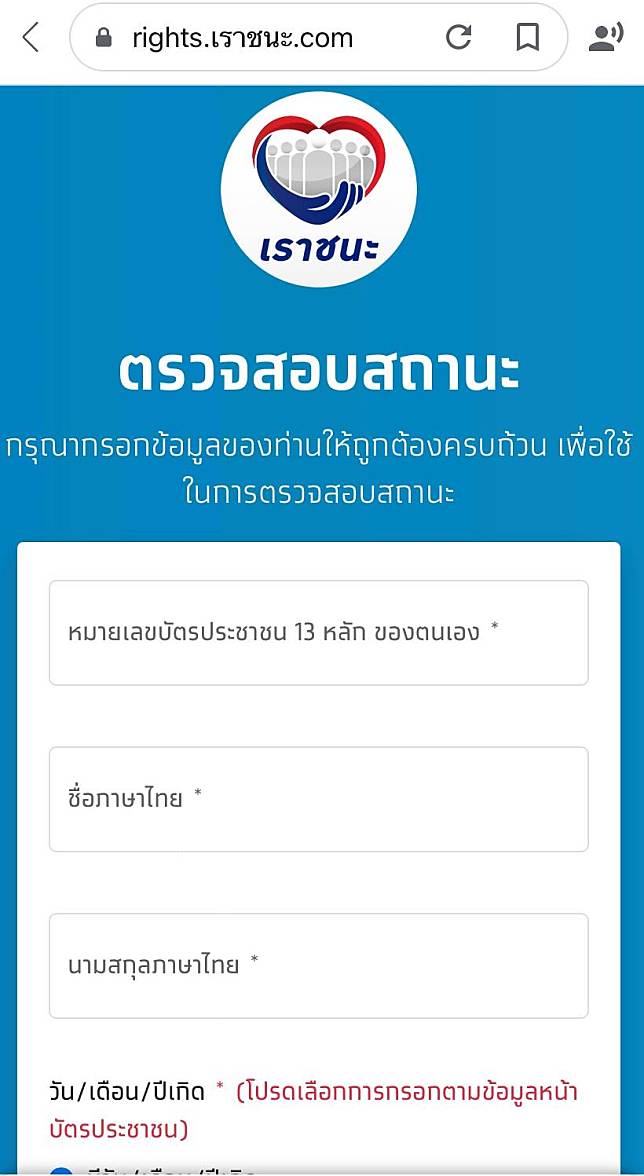Bookmark this page
The width and height of the screenshot is (644, 1176).
pyautogui.click(x=527, y=38)
